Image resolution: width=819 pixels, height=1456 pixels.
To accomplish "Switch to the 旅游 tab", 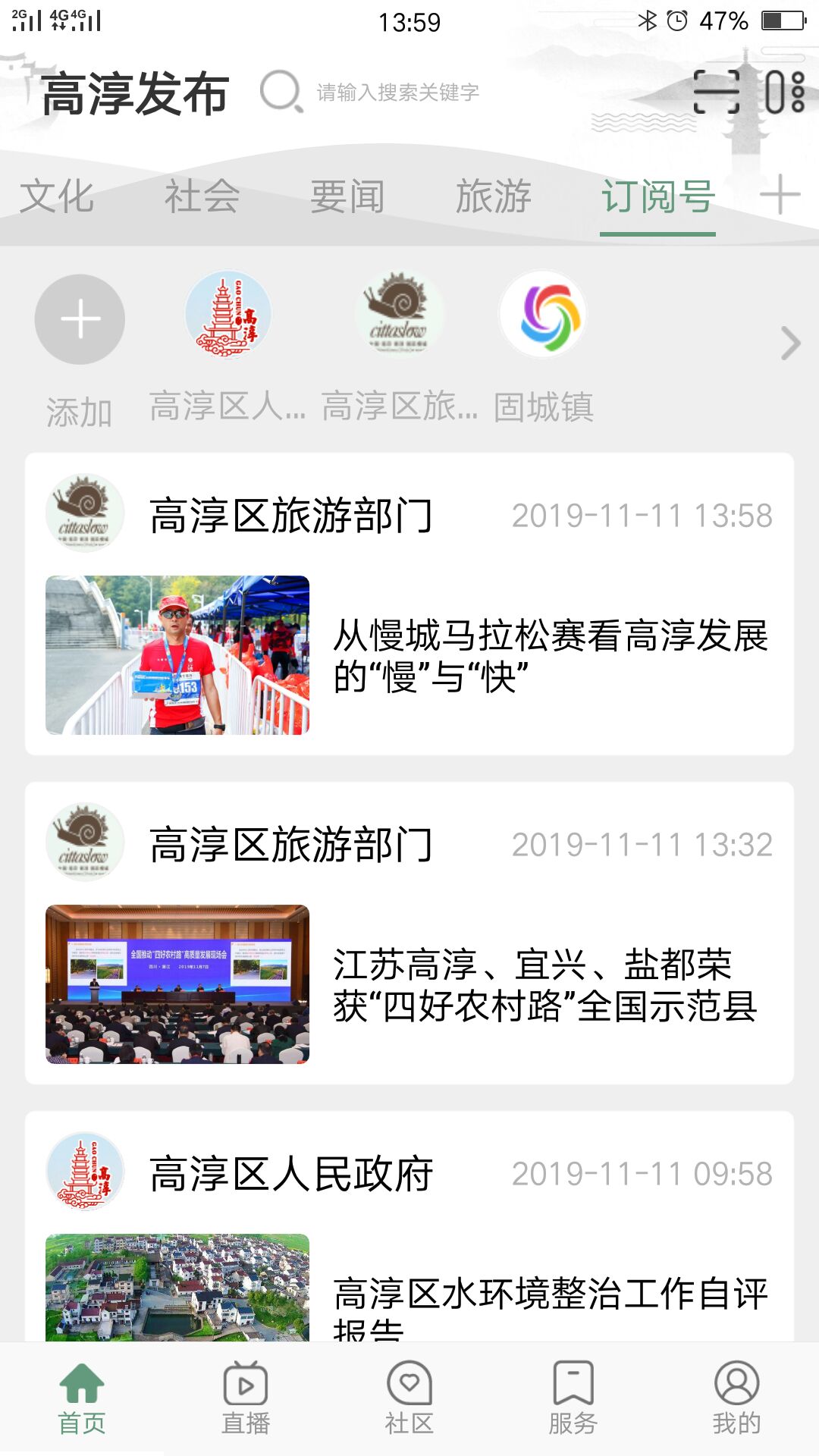I will [x=494, y=199].
